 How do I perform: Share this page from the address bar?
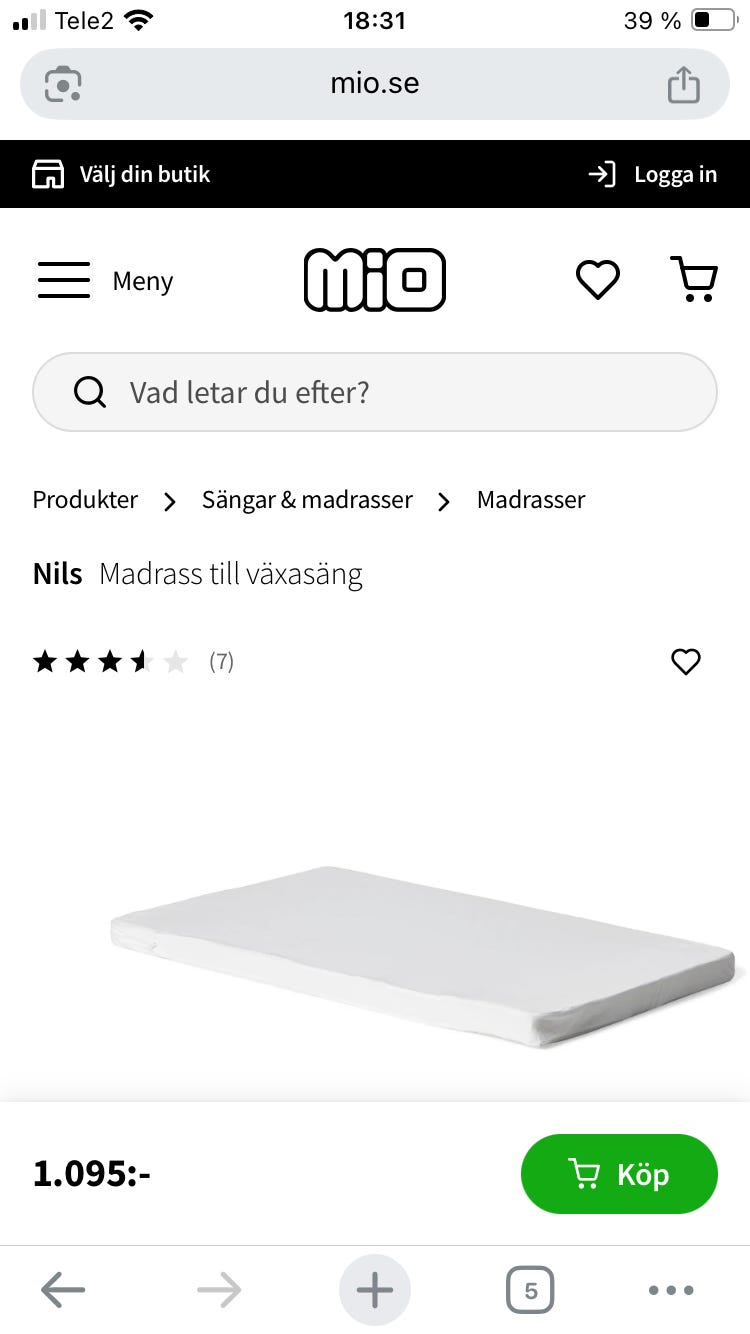683,84
